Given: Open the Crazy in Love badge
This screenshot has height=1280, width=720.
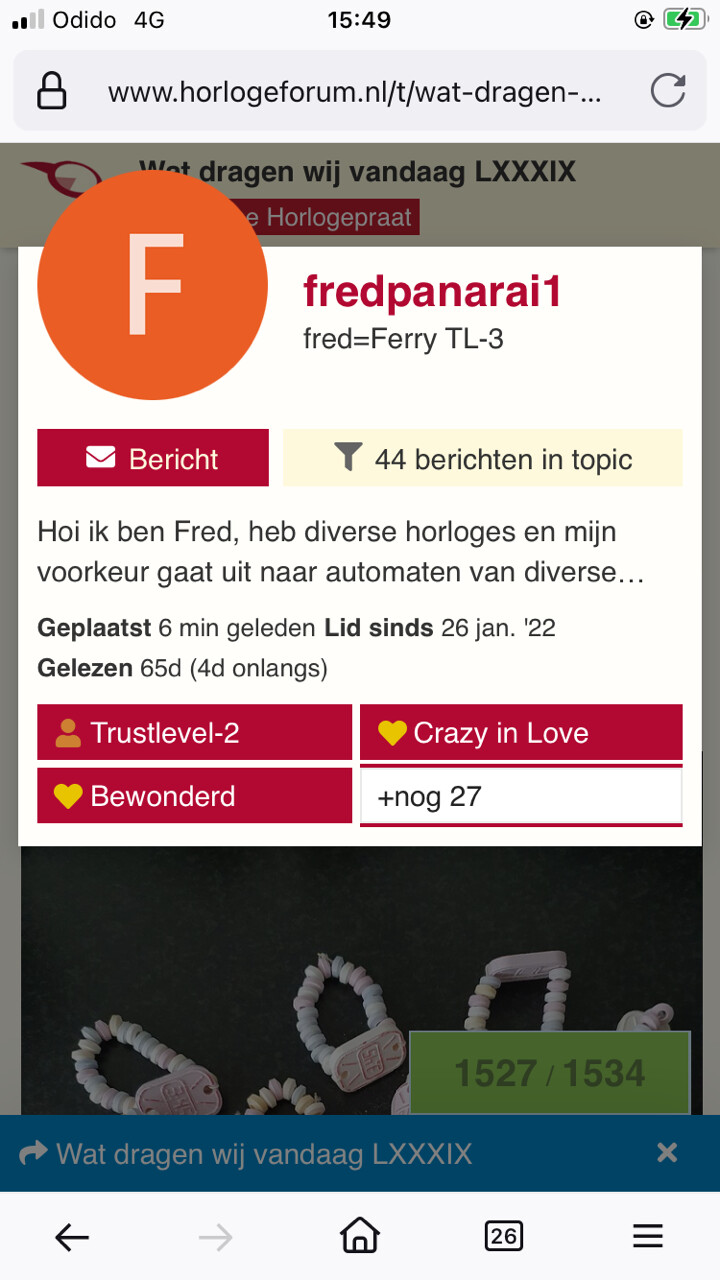Looking at the screenshot, I should click(521, 733).
